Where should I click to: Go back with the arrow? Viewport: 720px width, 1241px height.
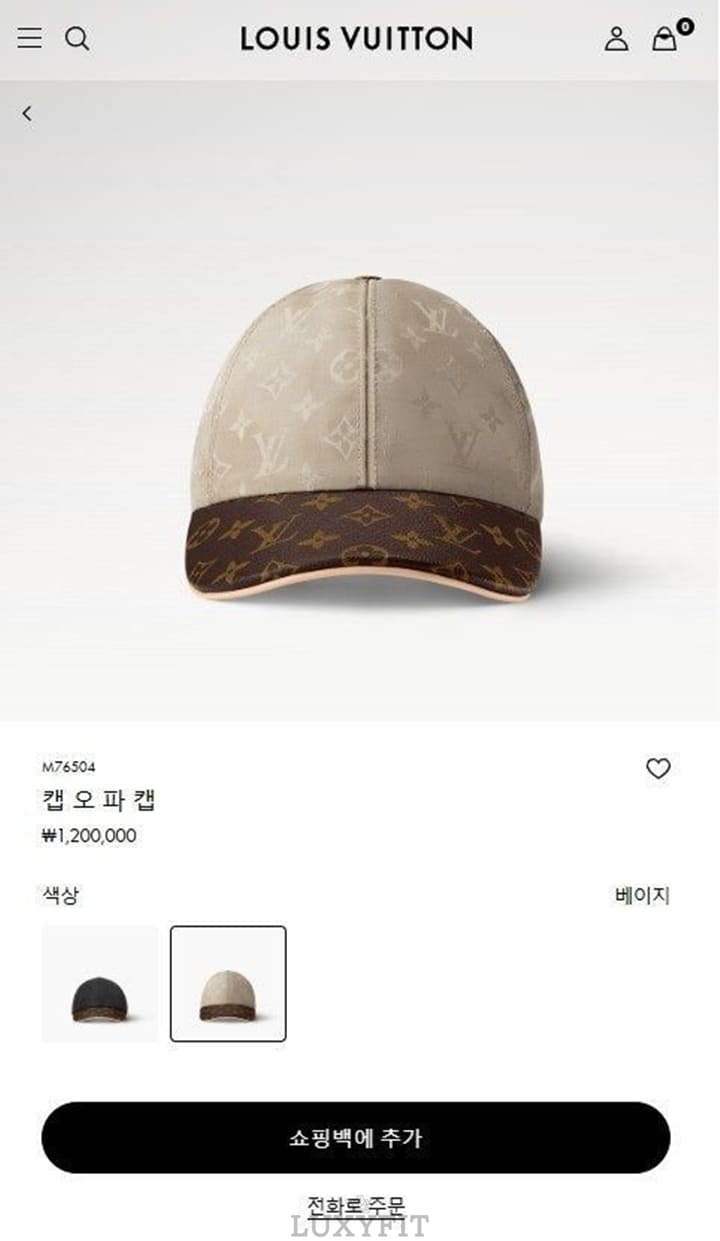27,114
